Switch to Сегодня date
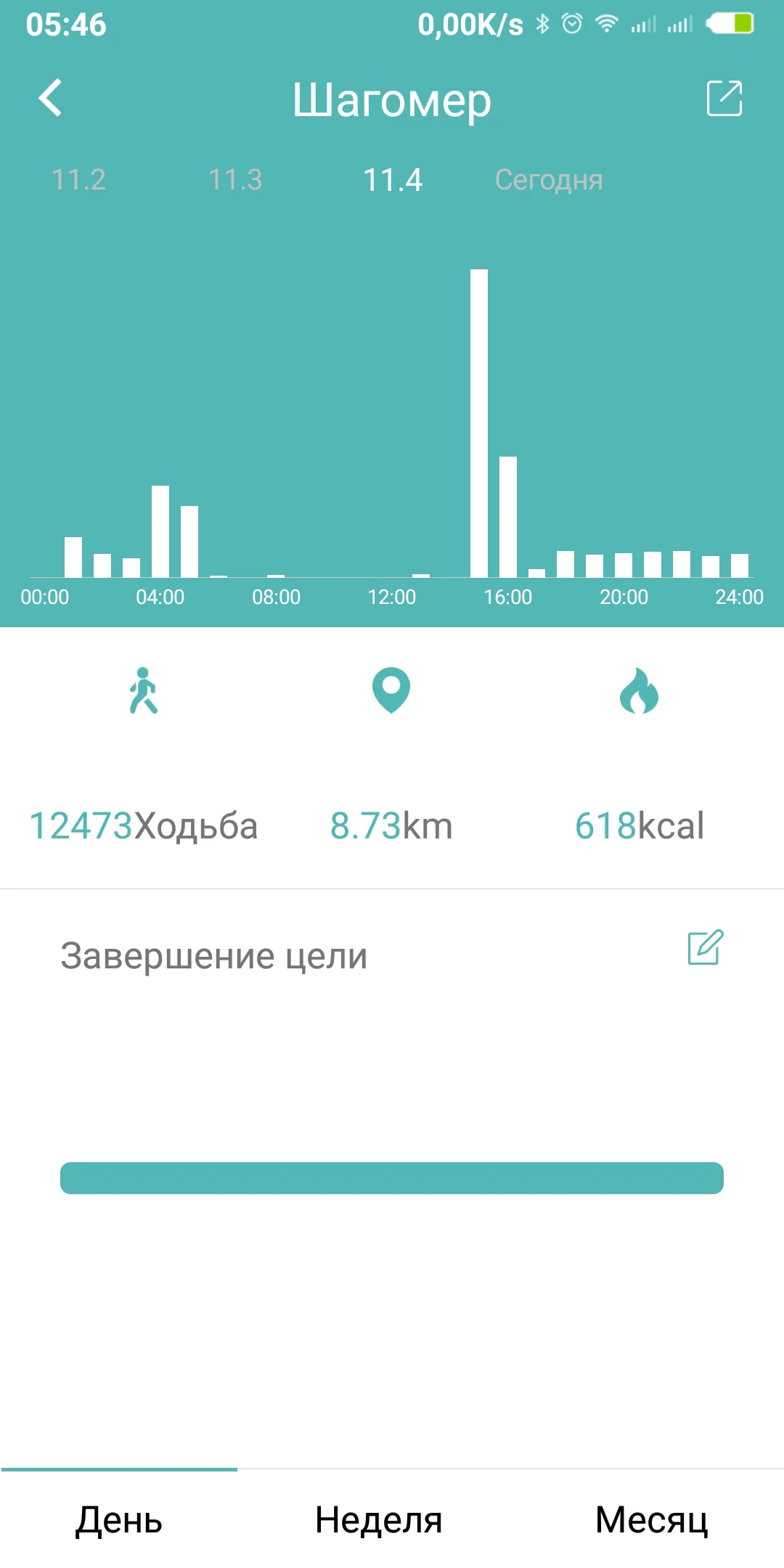 click(549, 180)
